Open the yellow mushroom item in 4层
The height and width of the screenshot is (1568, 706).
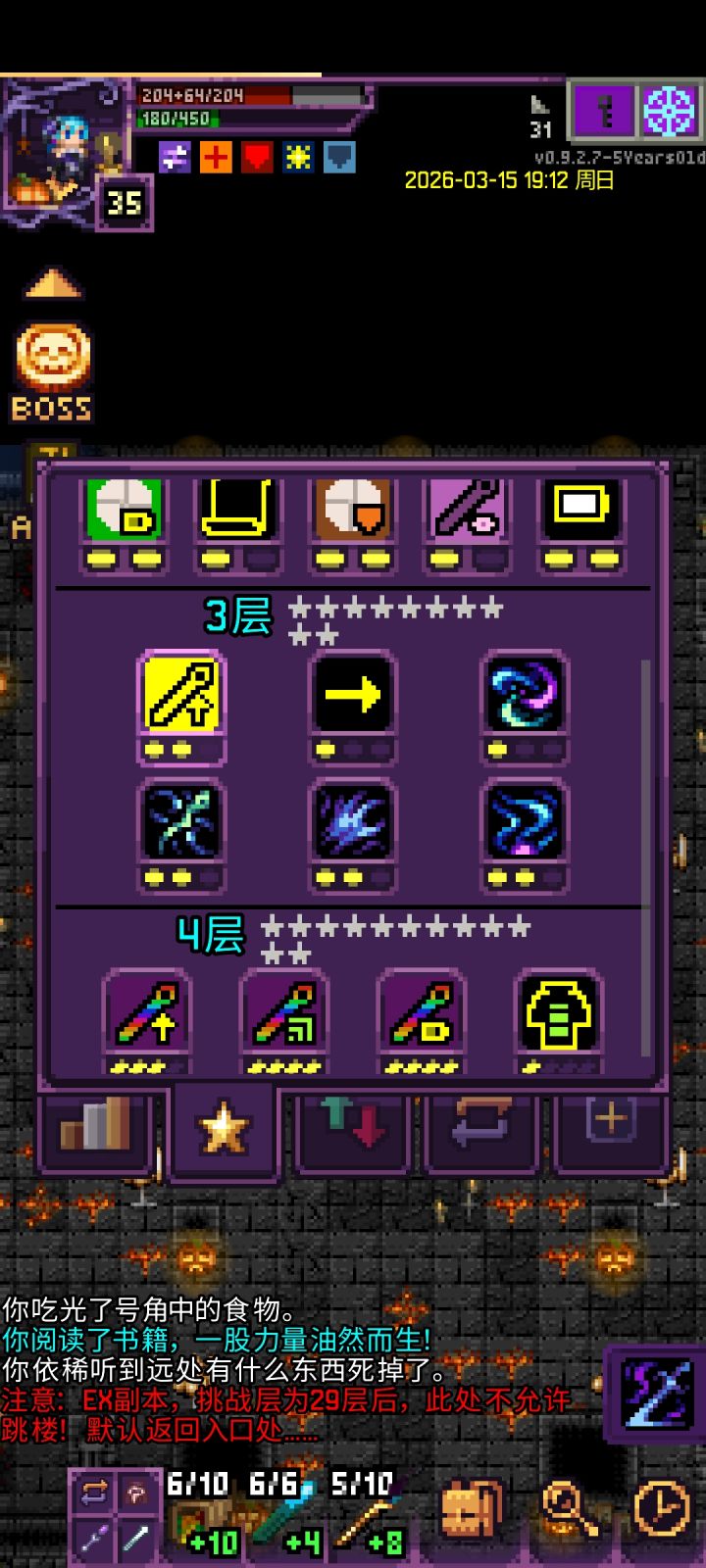click(x=557, y=1014)
